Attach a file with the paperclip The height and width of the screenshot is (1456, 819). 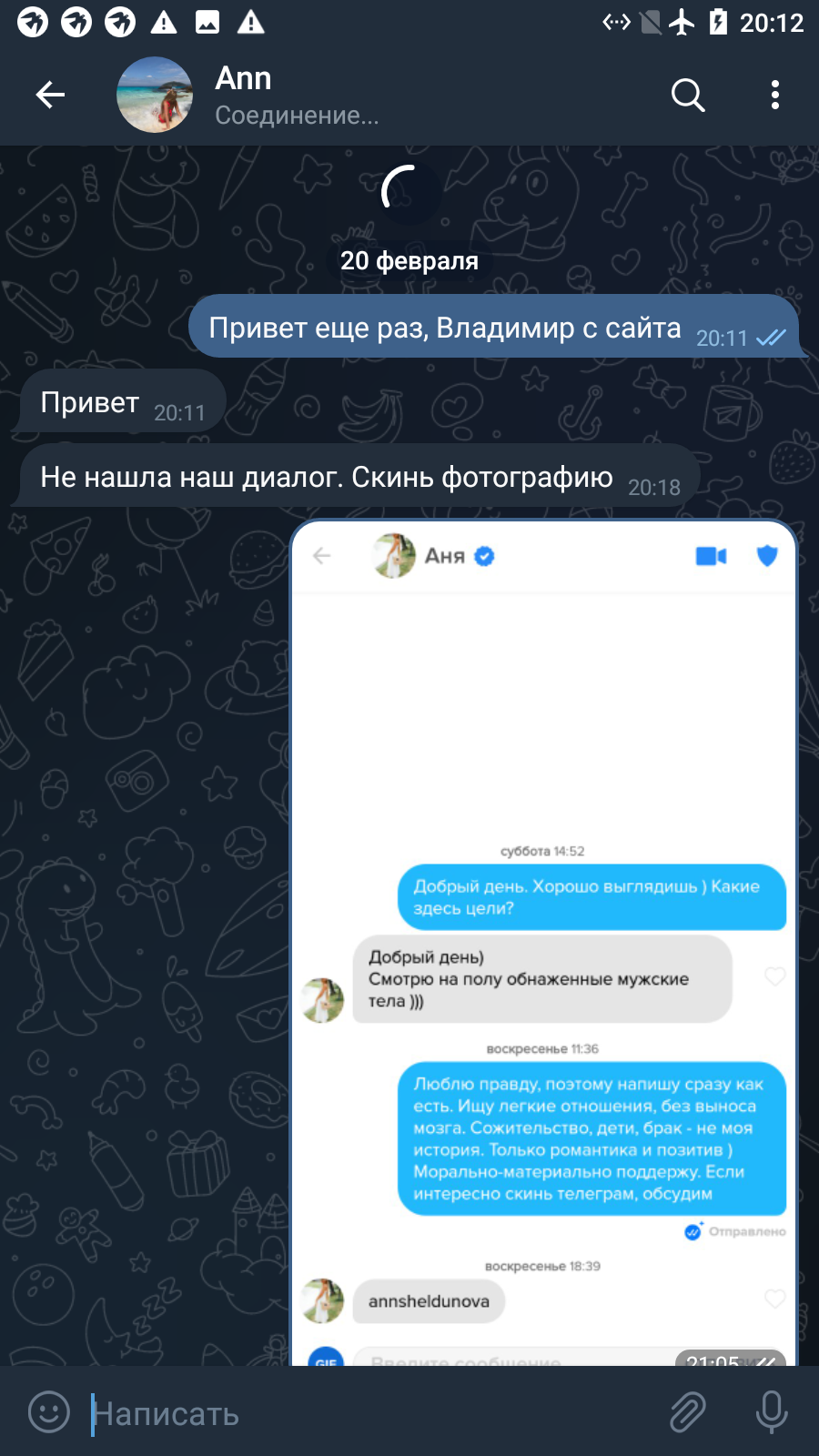(688, 1412)
